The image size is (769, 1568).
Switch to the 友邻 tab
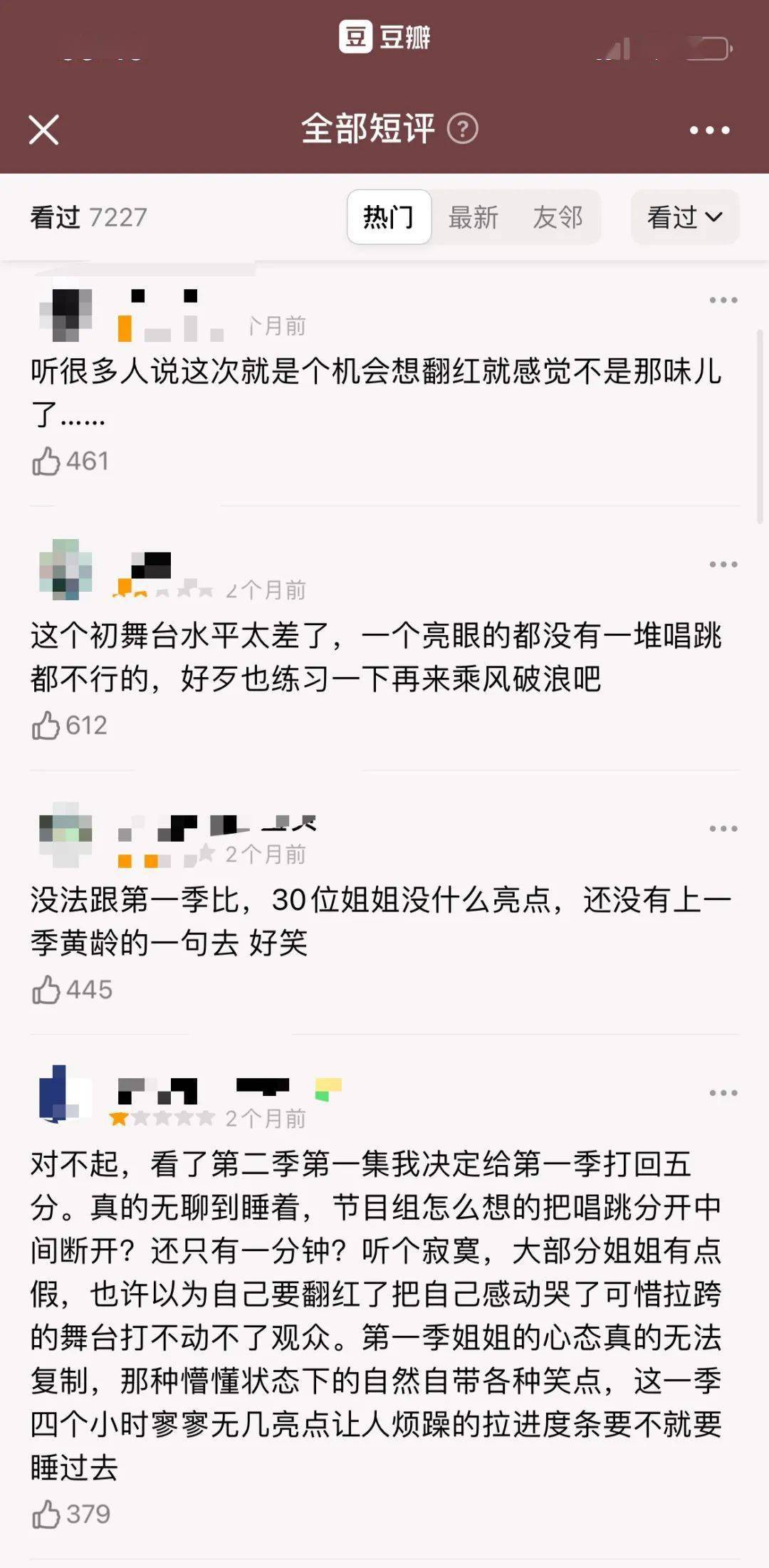coord(558,217)
